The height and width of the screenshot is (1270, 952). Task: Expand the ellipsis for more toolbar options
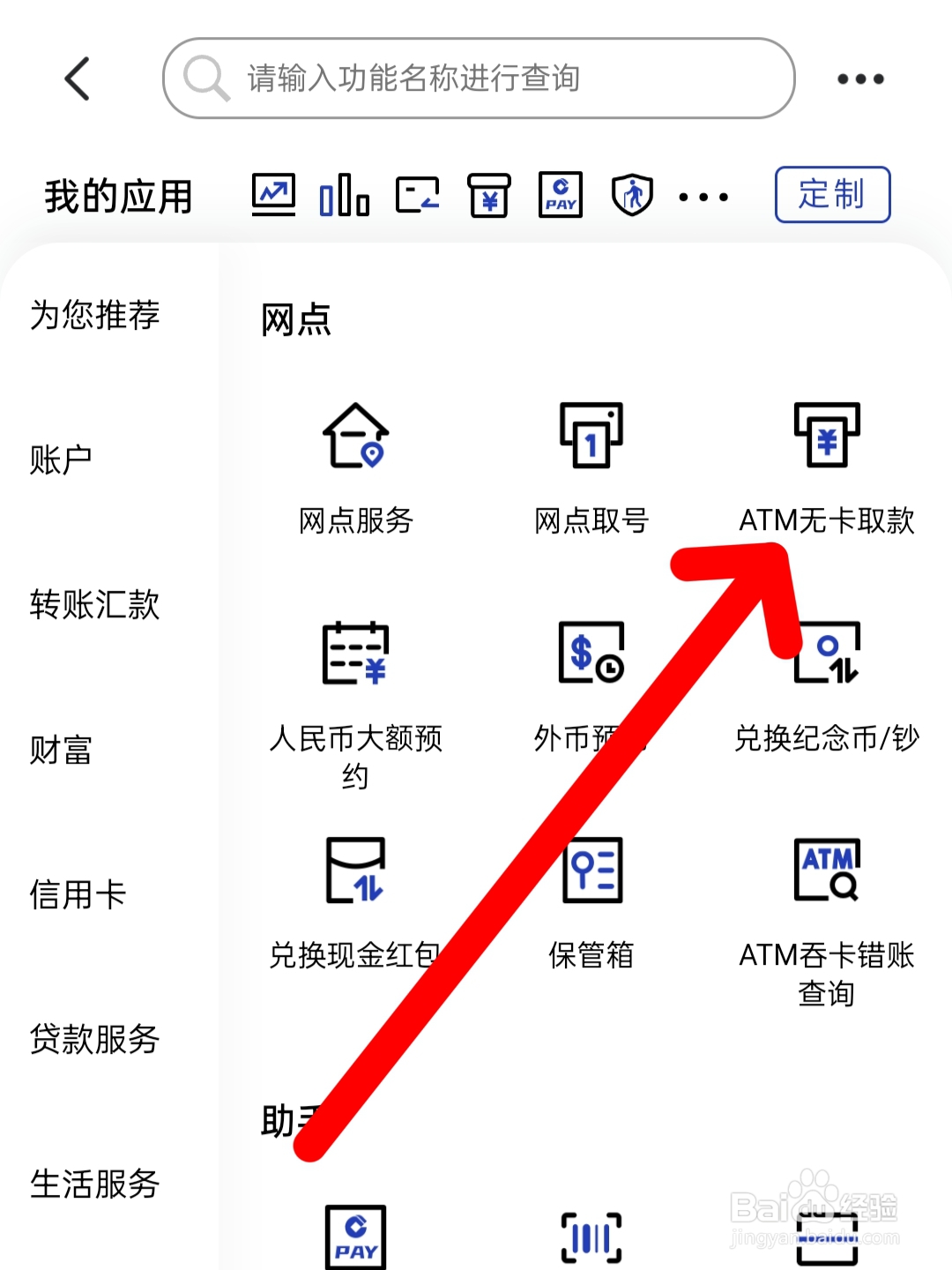point(703,195)
